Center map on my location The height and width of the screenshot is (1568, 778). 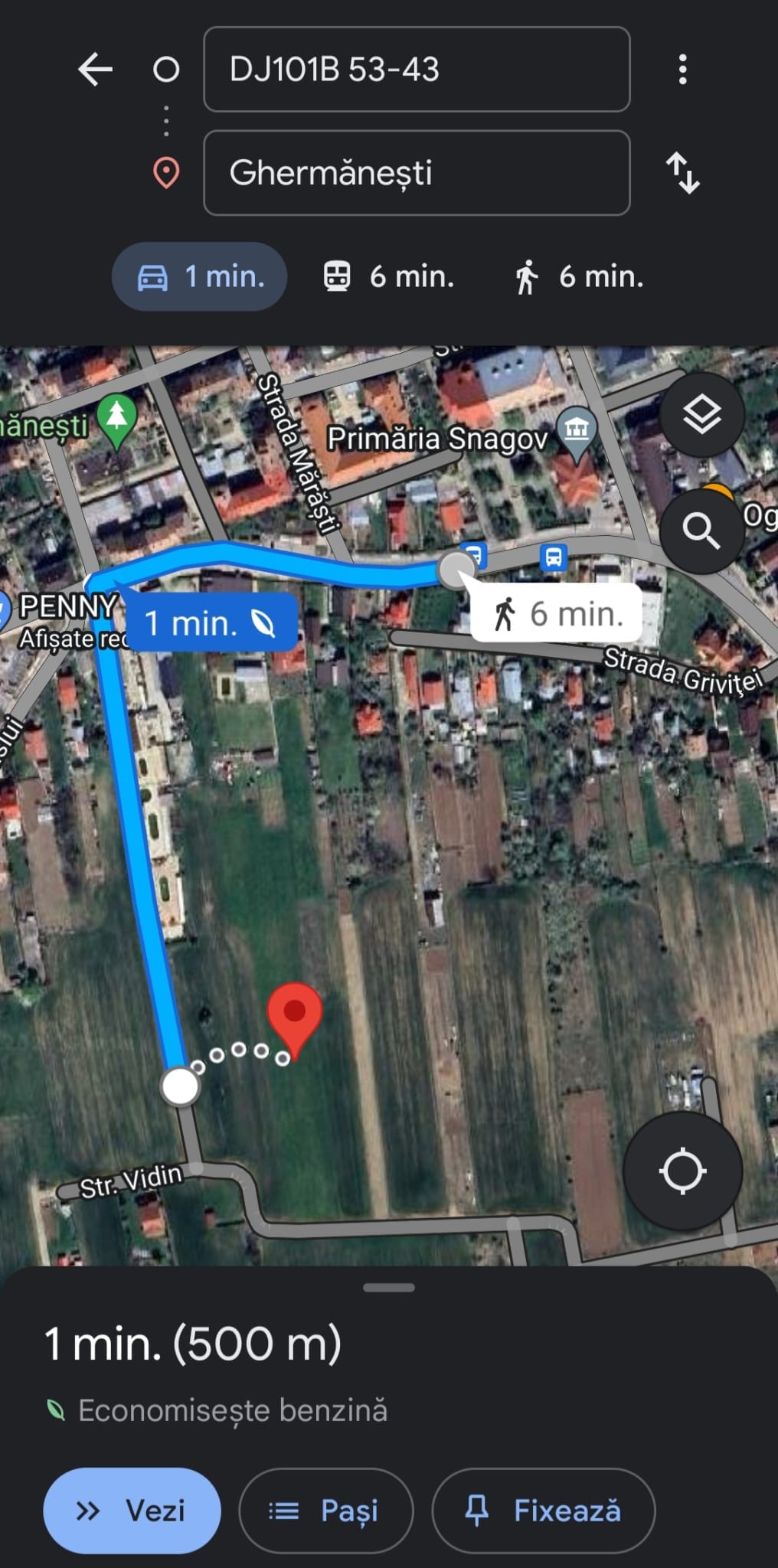[682, 1171]
